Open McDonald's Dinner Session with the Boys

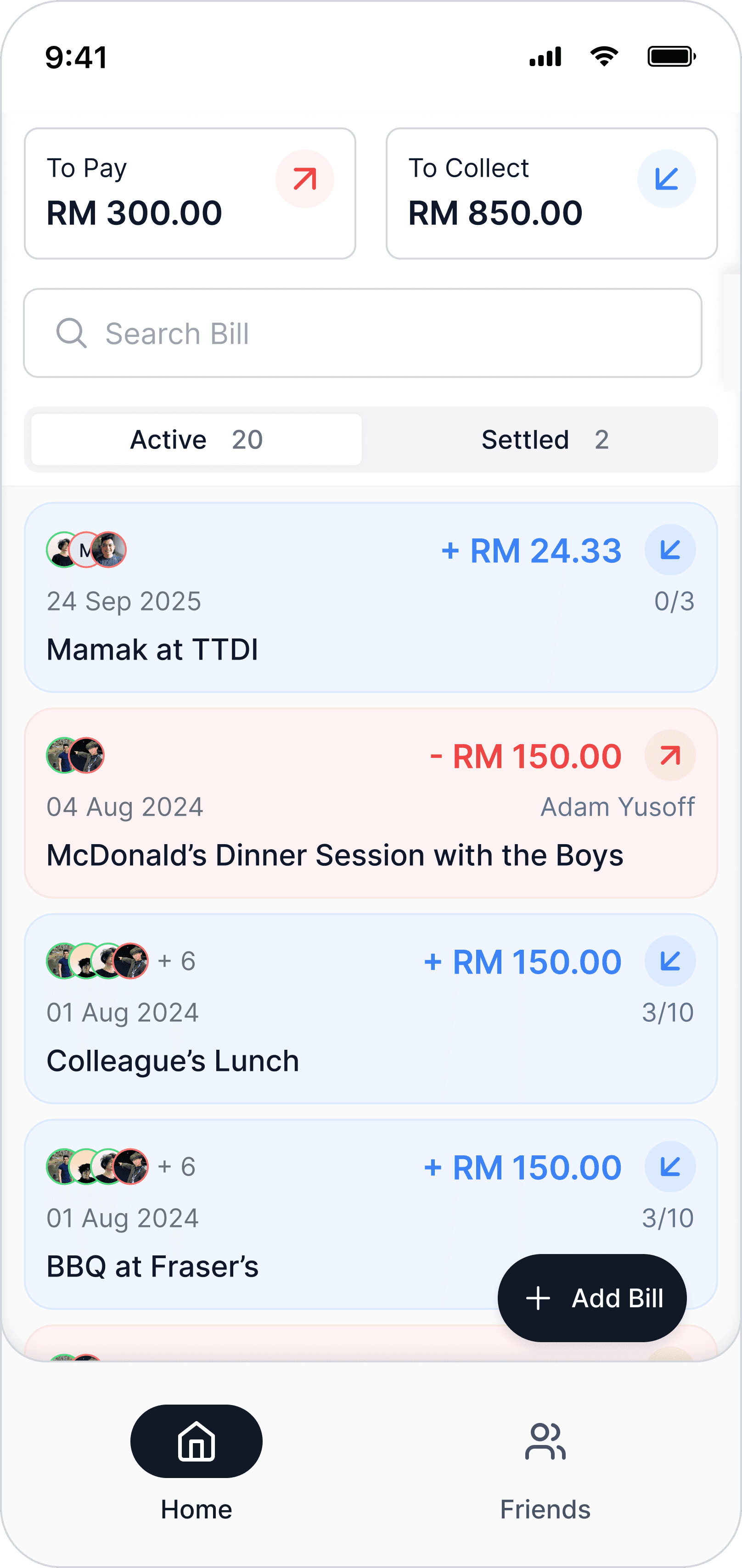370,802
